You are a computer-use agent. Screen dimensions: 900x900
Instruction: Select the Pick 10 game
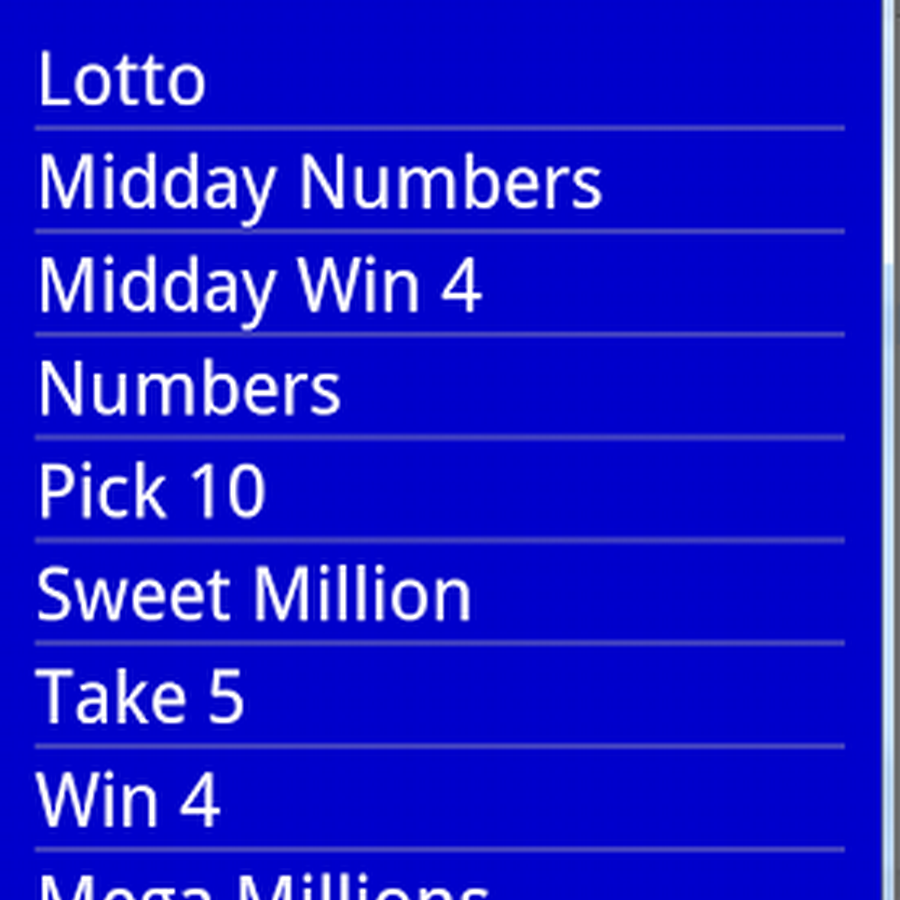[152, 491]
